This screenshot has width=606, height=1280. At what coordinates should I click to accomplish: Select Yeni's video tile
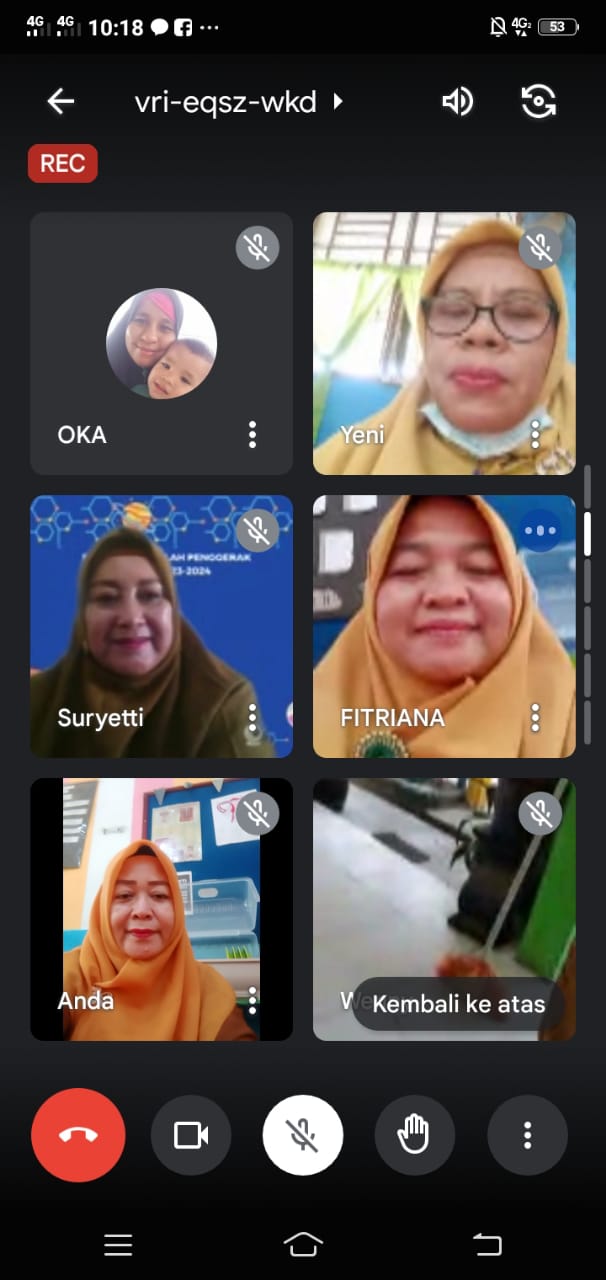point(444,343)
